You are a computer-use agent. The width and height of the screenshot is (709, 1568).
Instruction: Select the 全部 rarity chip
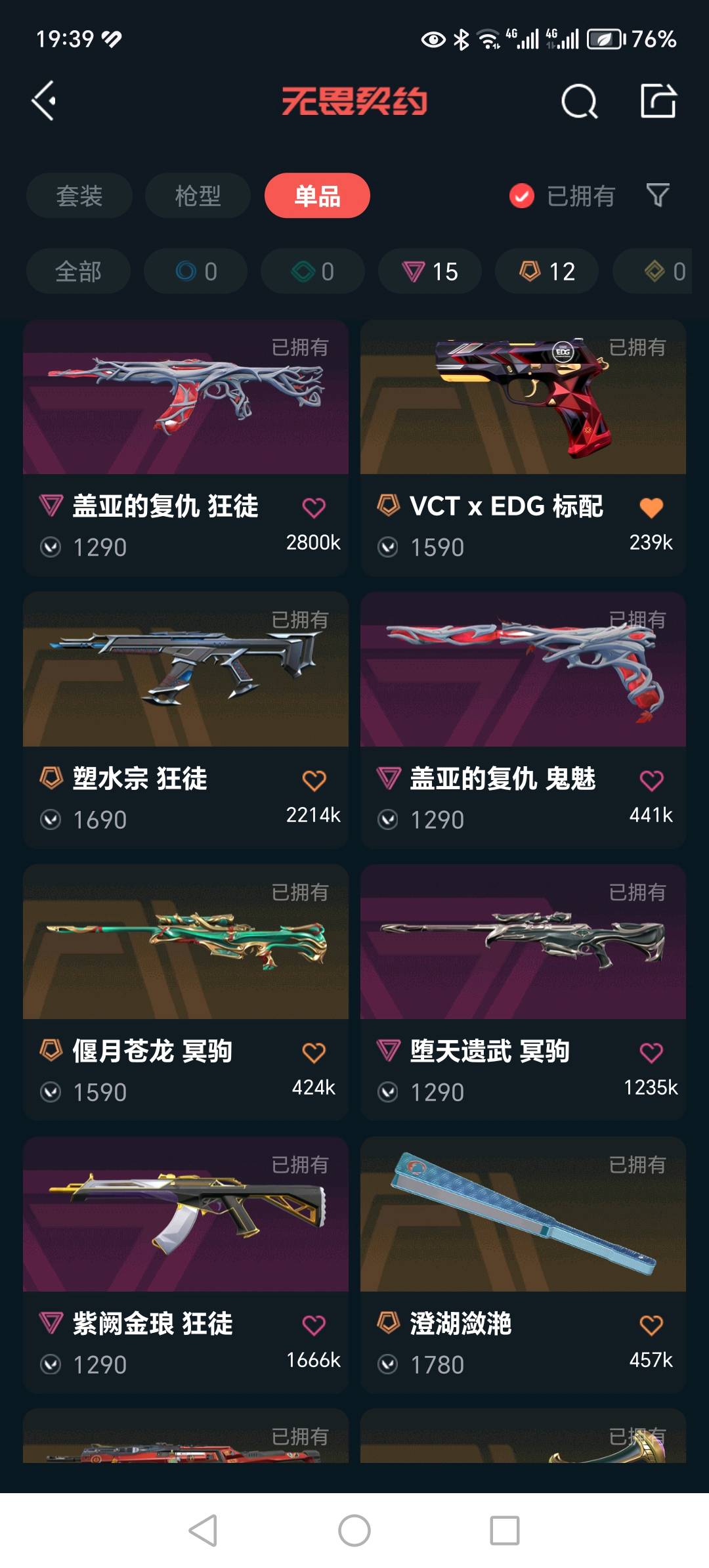pyautogui.click(x=78, y=271)
